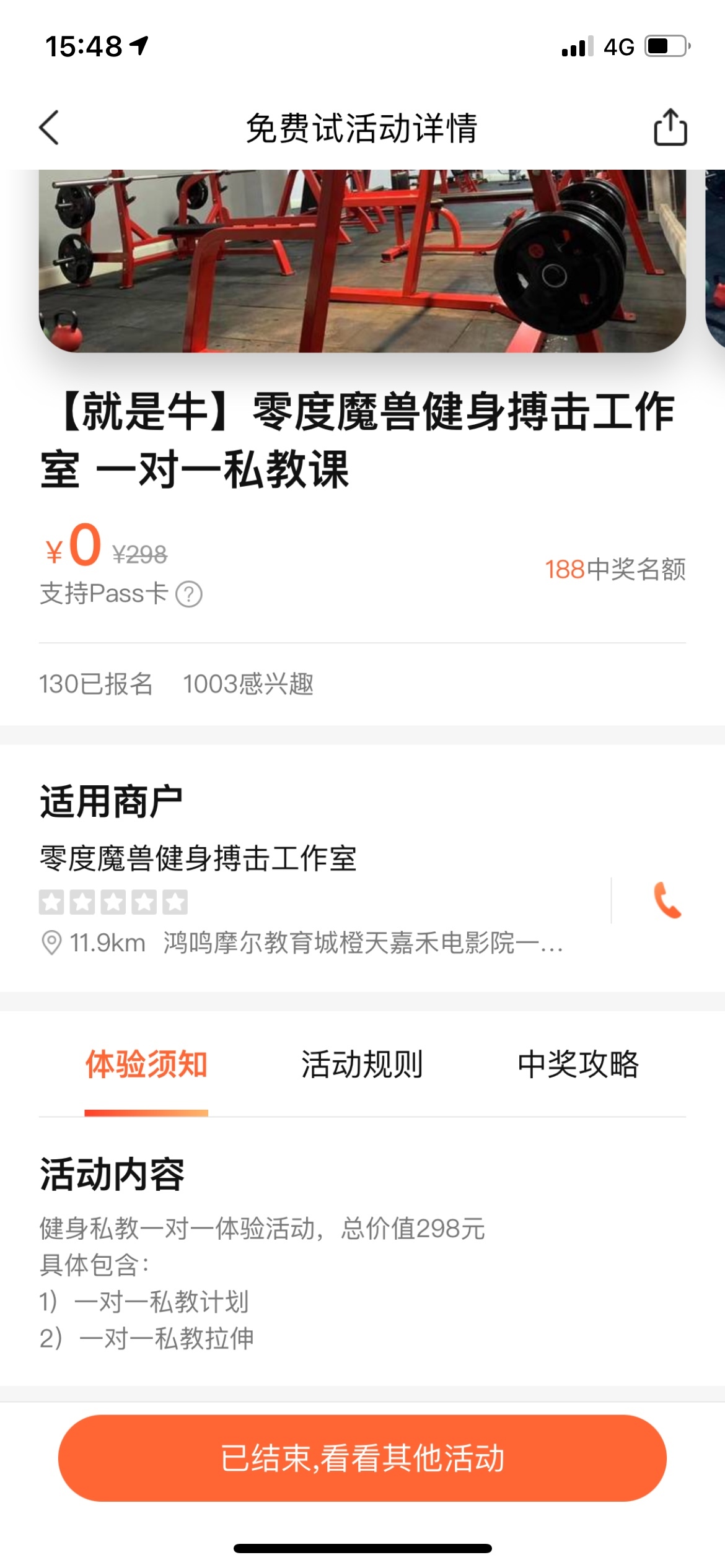Share this free trial activity

coord(670,128)
